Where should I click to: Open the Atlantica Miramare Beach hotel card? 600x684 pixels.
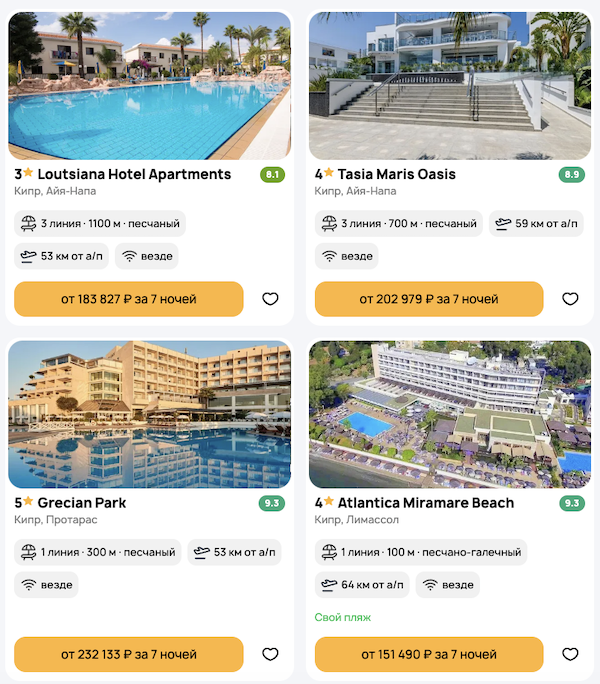425,502
